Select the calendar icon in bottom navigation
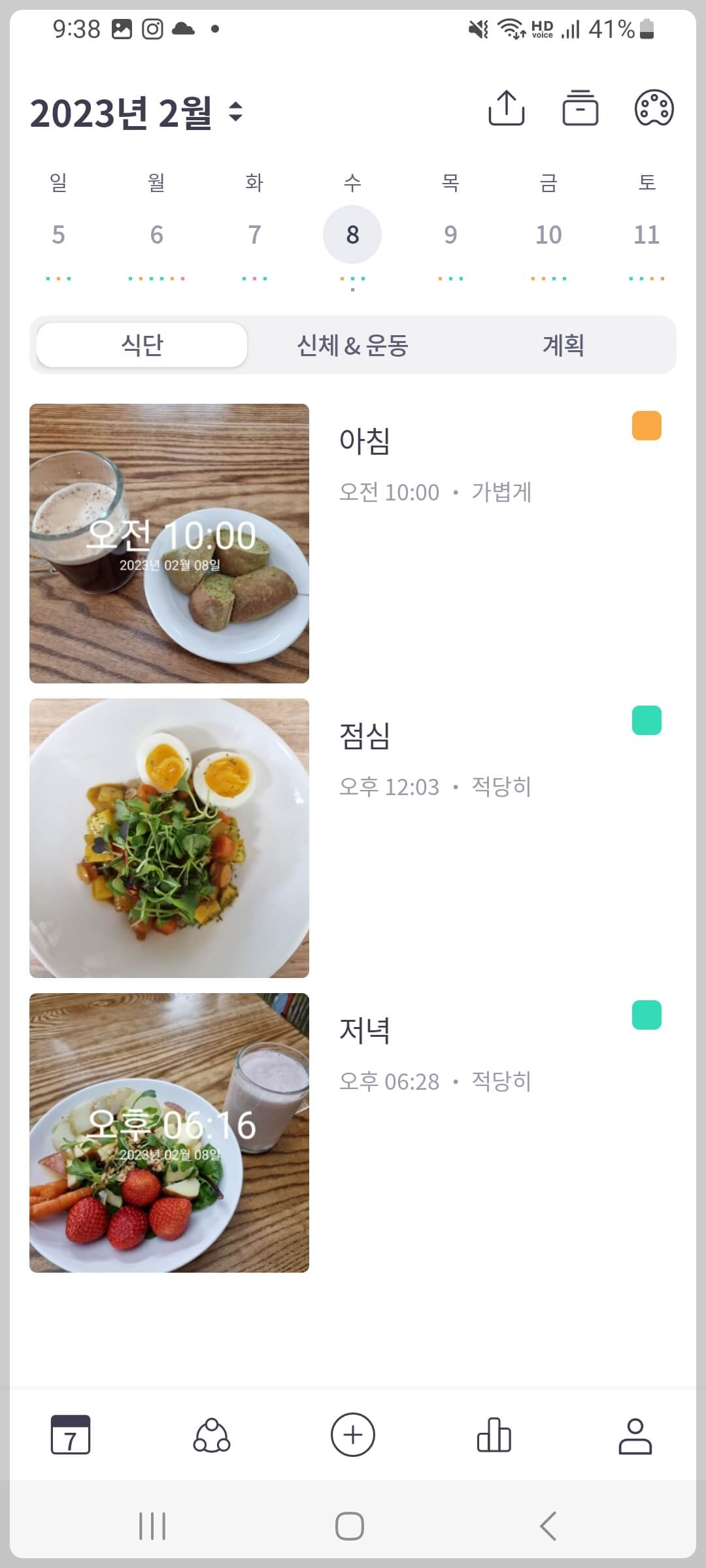The width and height of the screenshot is (706, 1568). [71, 1435]
